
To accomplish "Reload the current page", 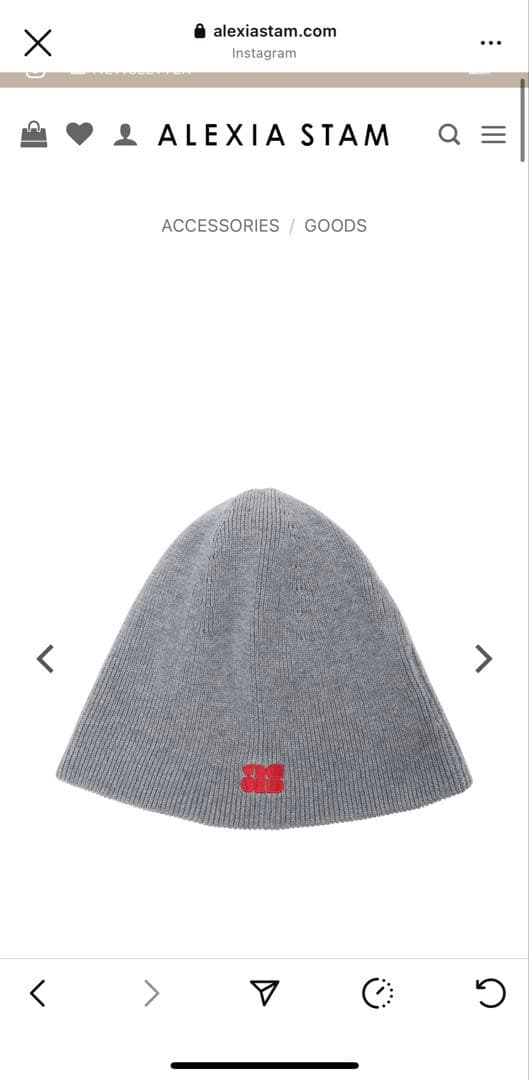I will [x=490, y=994].
